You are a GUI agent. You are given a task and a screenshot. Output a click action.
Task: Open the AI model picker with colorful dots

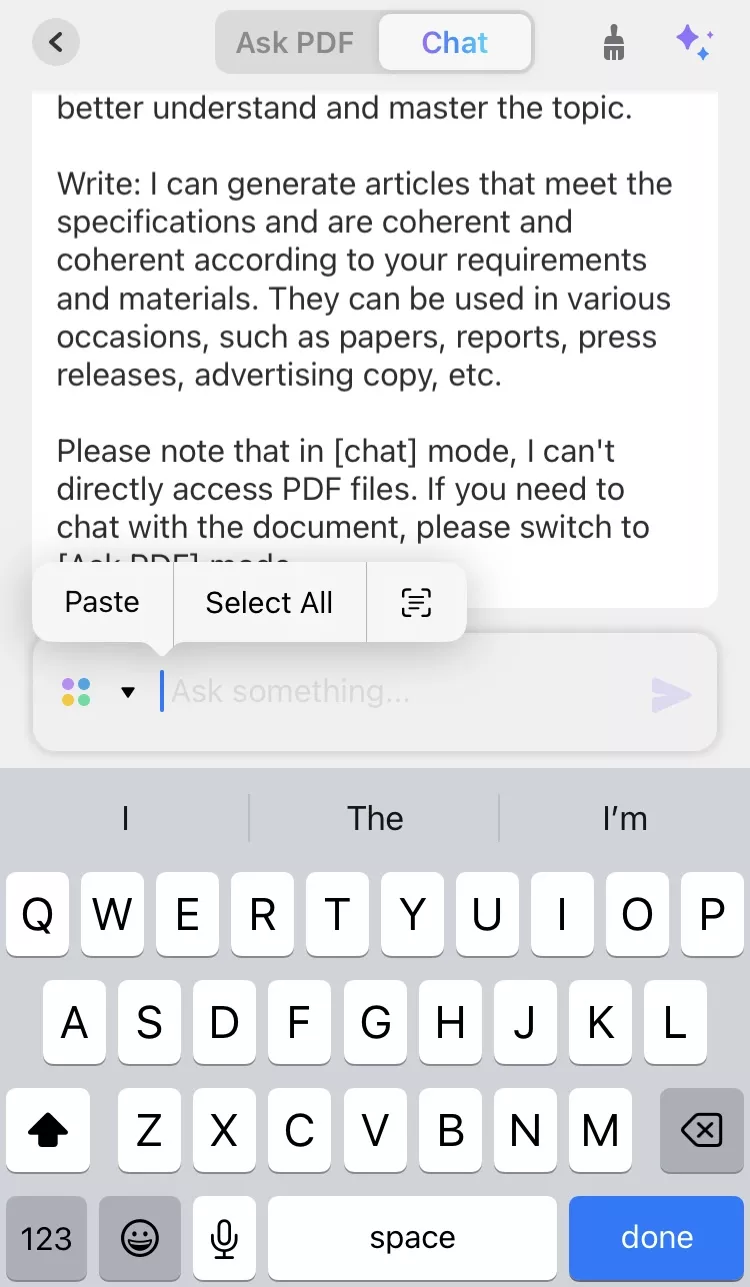(75, 690)
